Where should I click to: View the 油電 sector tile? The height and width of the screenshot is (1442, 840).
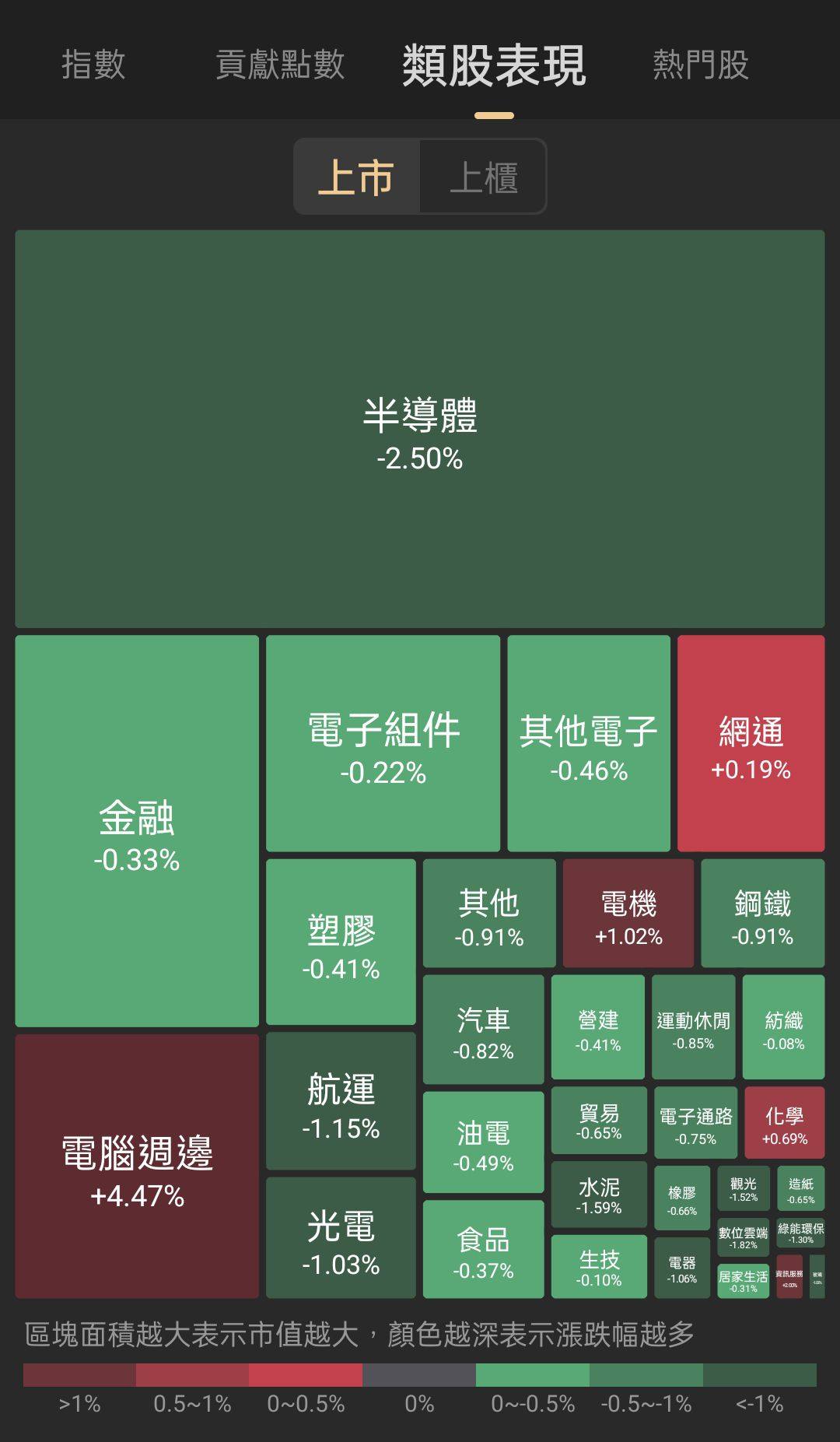click(x=483, y=1142)
